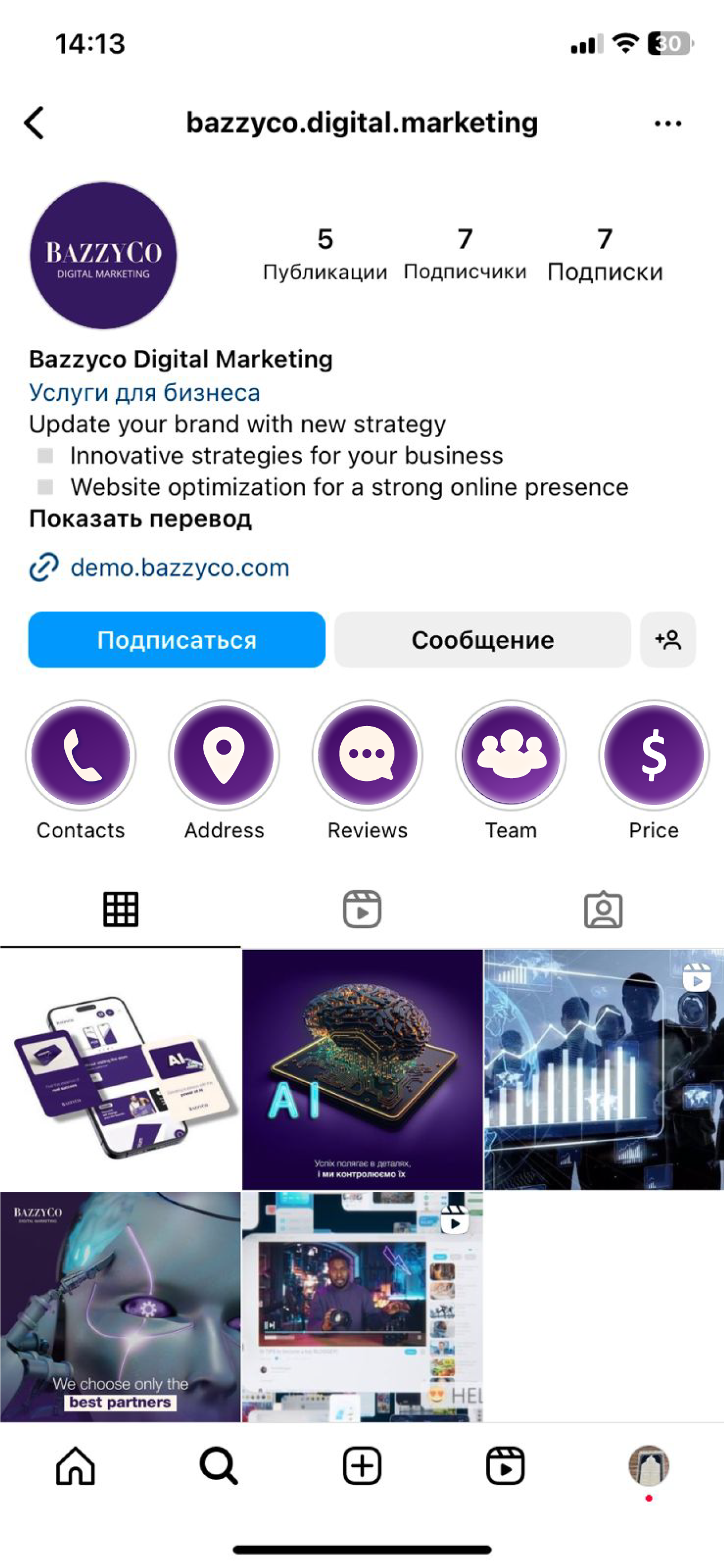
Task: Tap Показать перевод to translate bio
Action: [141, 519]
